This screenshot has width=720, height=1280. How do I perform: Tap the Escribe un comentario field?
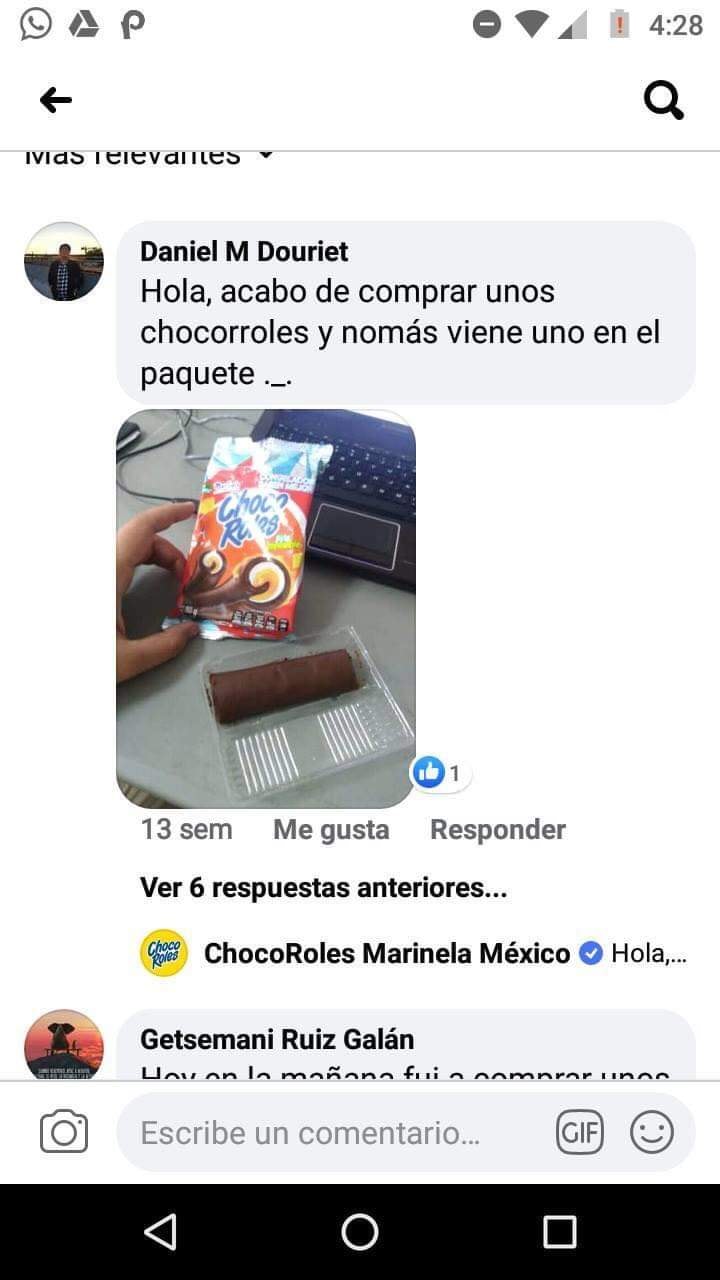coord(330,1133)
